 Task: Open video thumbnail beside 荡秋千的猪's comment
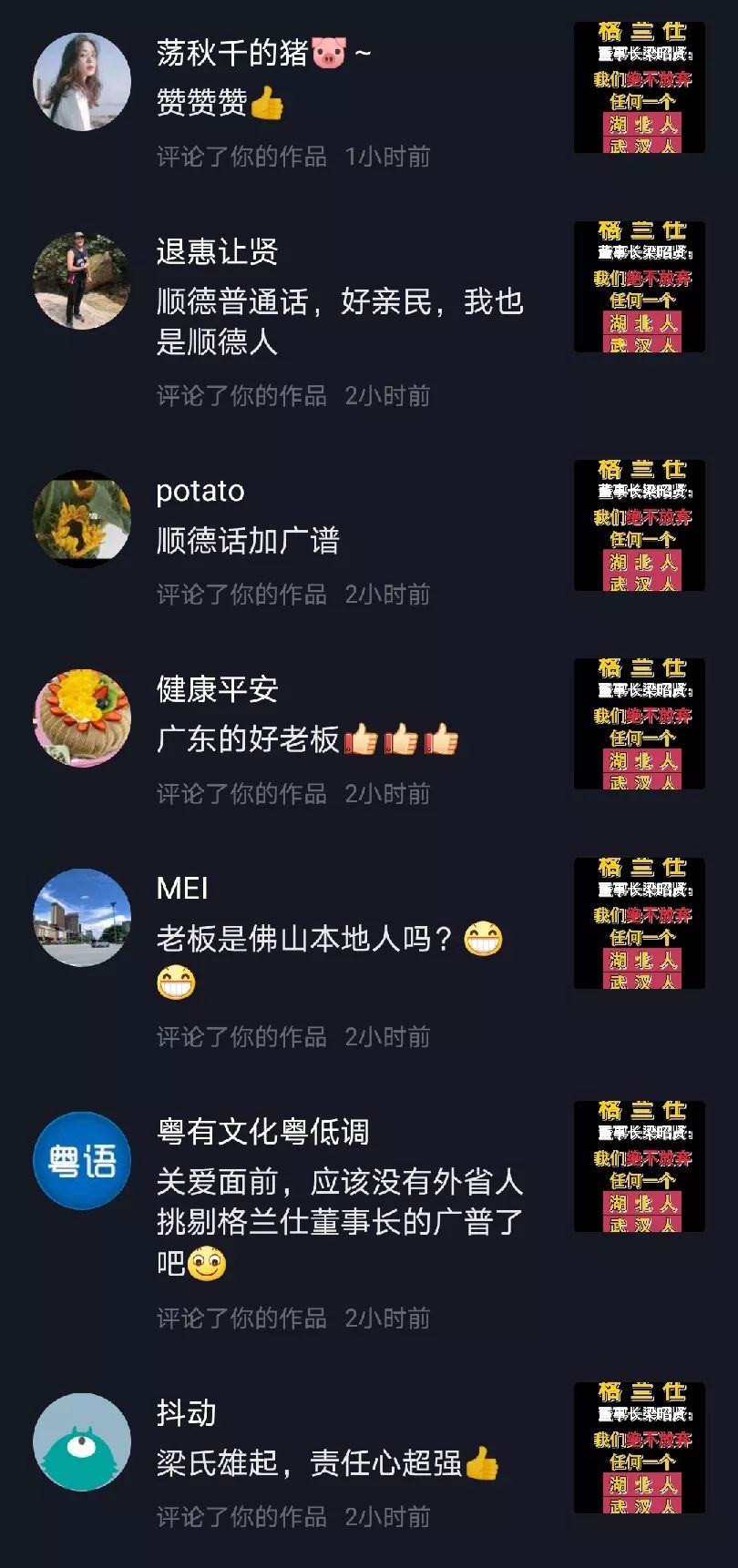pyautogui.click(x=640, y=87)
